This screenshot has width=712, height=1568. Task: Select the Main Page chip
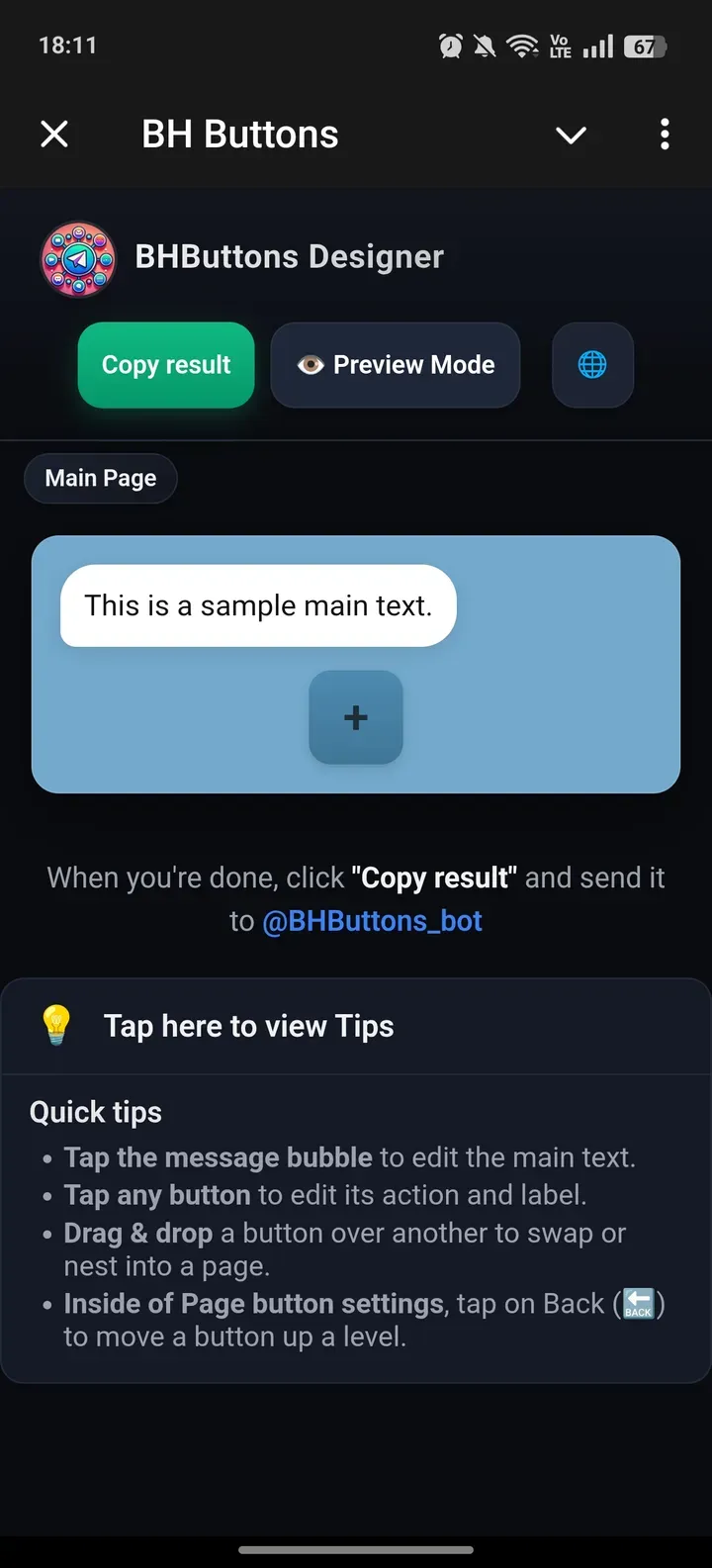[101, 479]
